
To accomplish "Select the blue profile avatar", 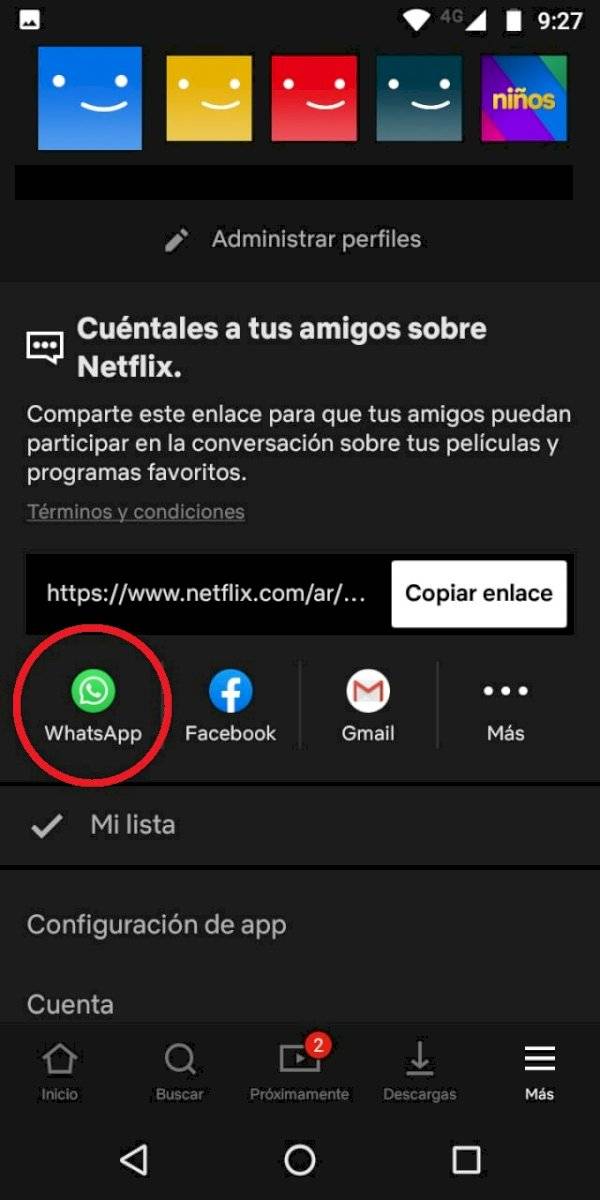I will [90, 98].
